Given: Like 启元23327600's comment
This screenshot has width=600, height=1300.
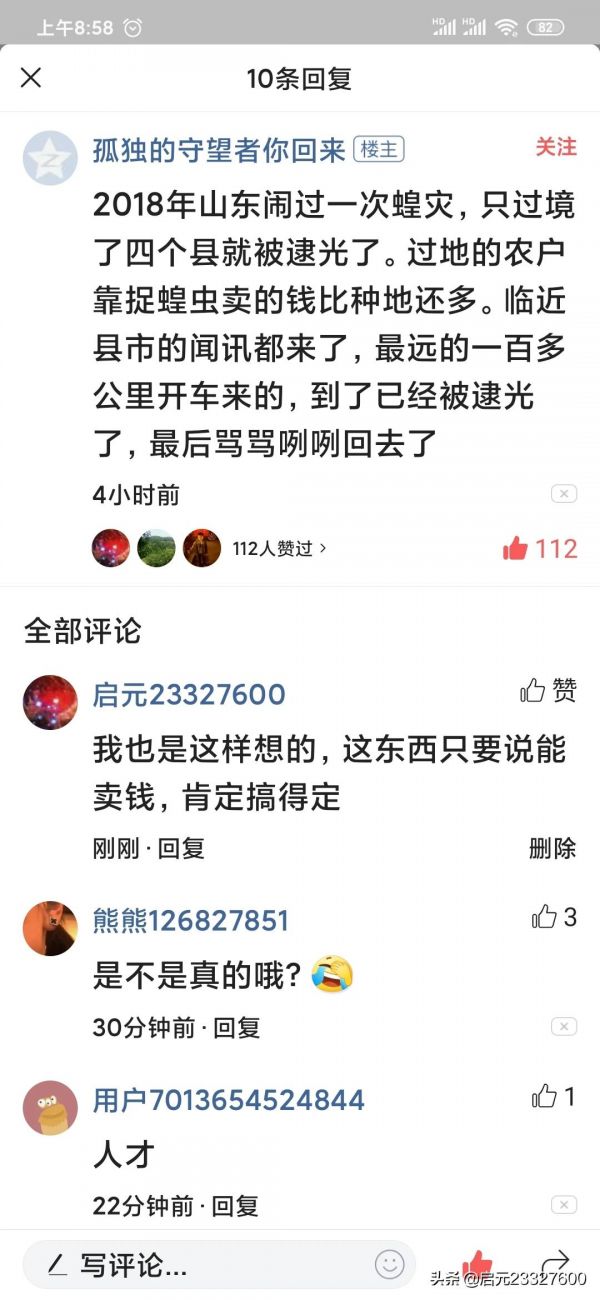Looking at the screenshot, I should point(548,690).
